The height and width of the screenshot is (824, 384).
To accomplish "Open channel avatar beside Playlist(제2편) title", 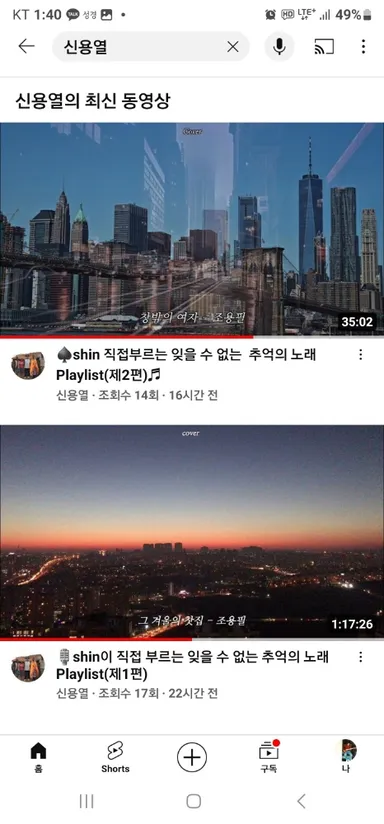I will tap(28, 366).
